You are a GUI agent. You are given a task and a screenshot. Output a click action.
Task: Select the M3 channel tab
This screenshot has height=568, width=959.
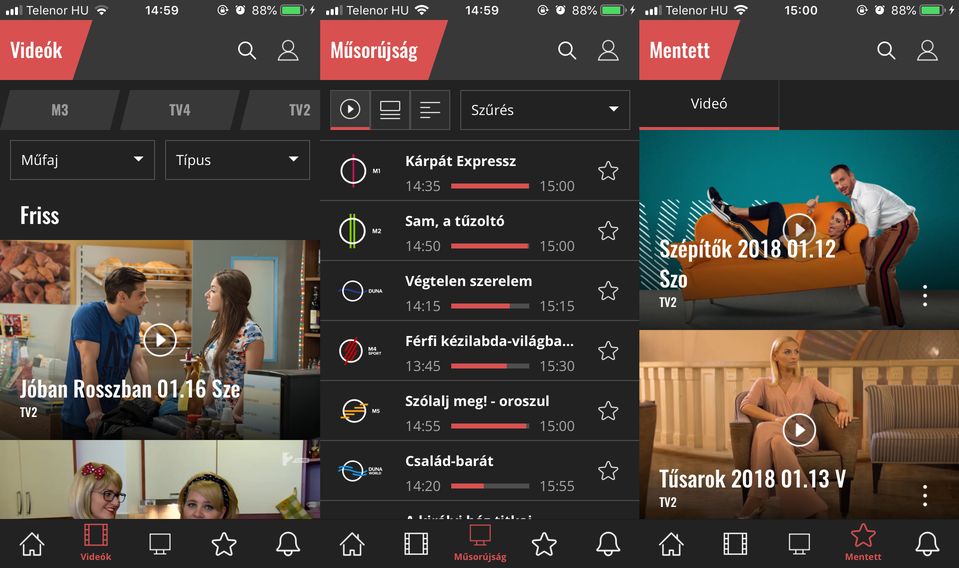coord(60,110)
